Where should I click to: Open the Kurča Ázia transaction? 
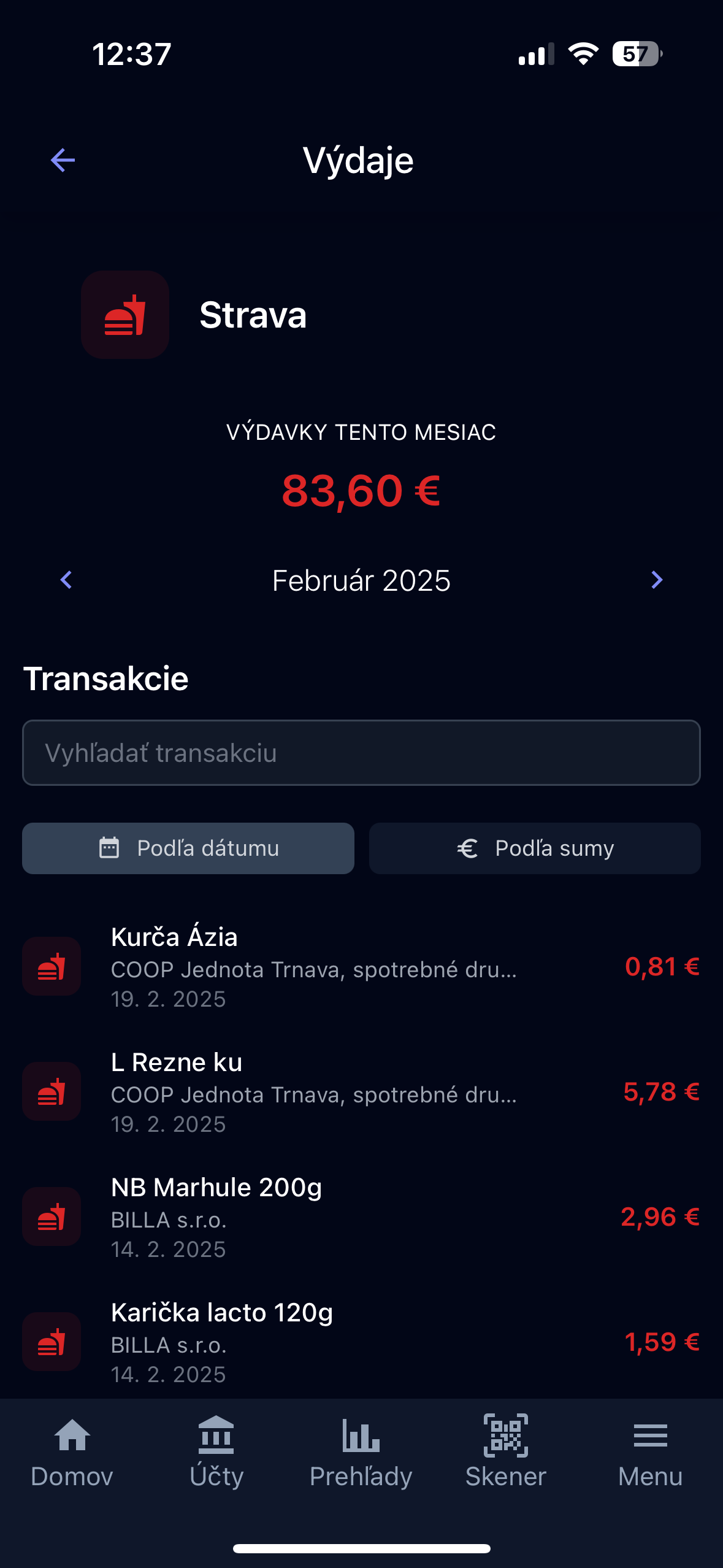point(361,967)
